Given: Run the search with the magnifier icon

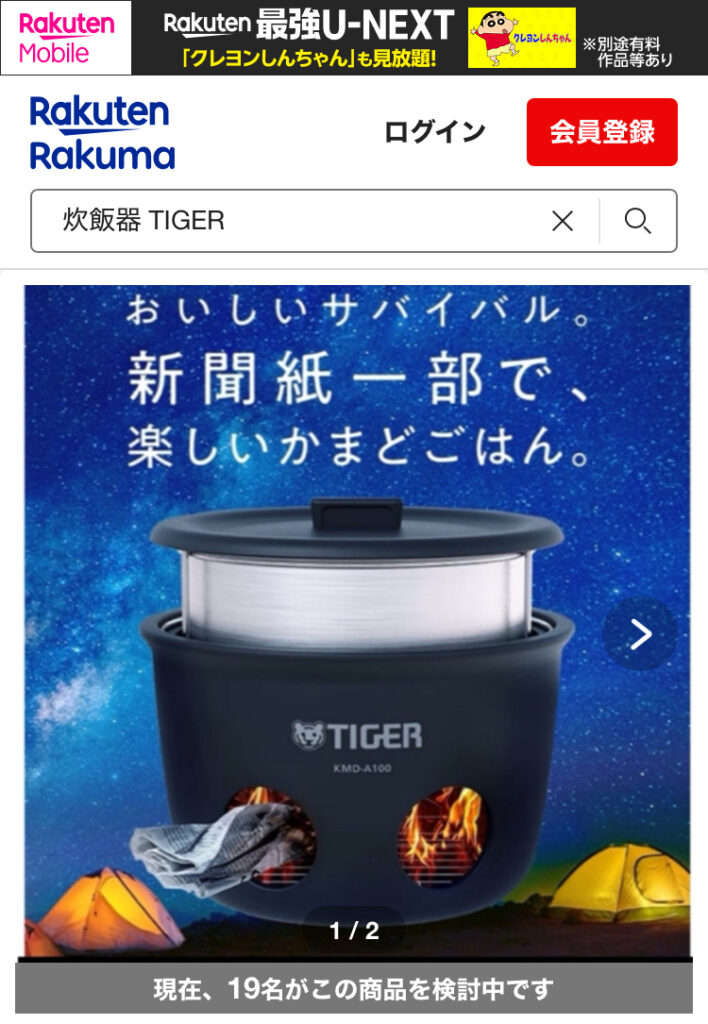Looking at the screenshot, I should pos(638,221).
